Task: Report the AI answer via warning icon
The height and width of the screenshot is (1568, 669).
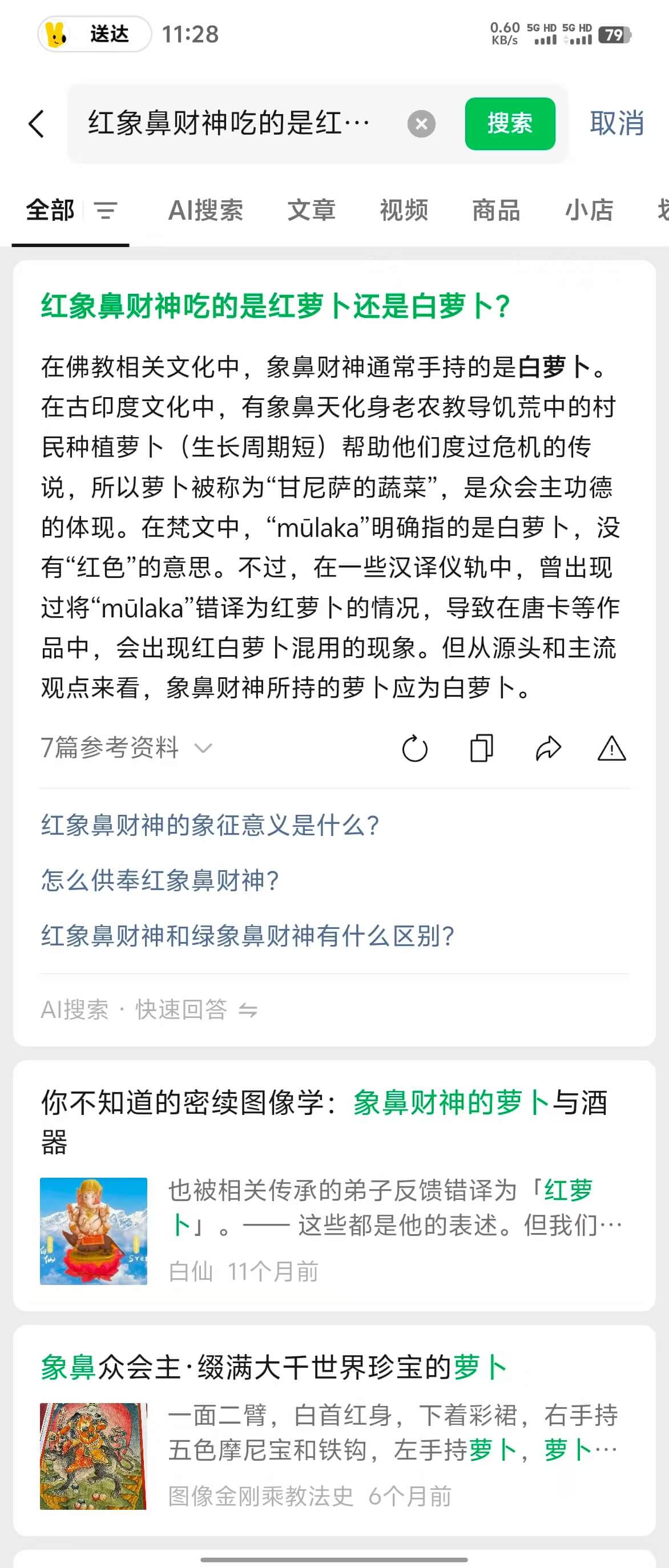Action: (x=611, y=748)
